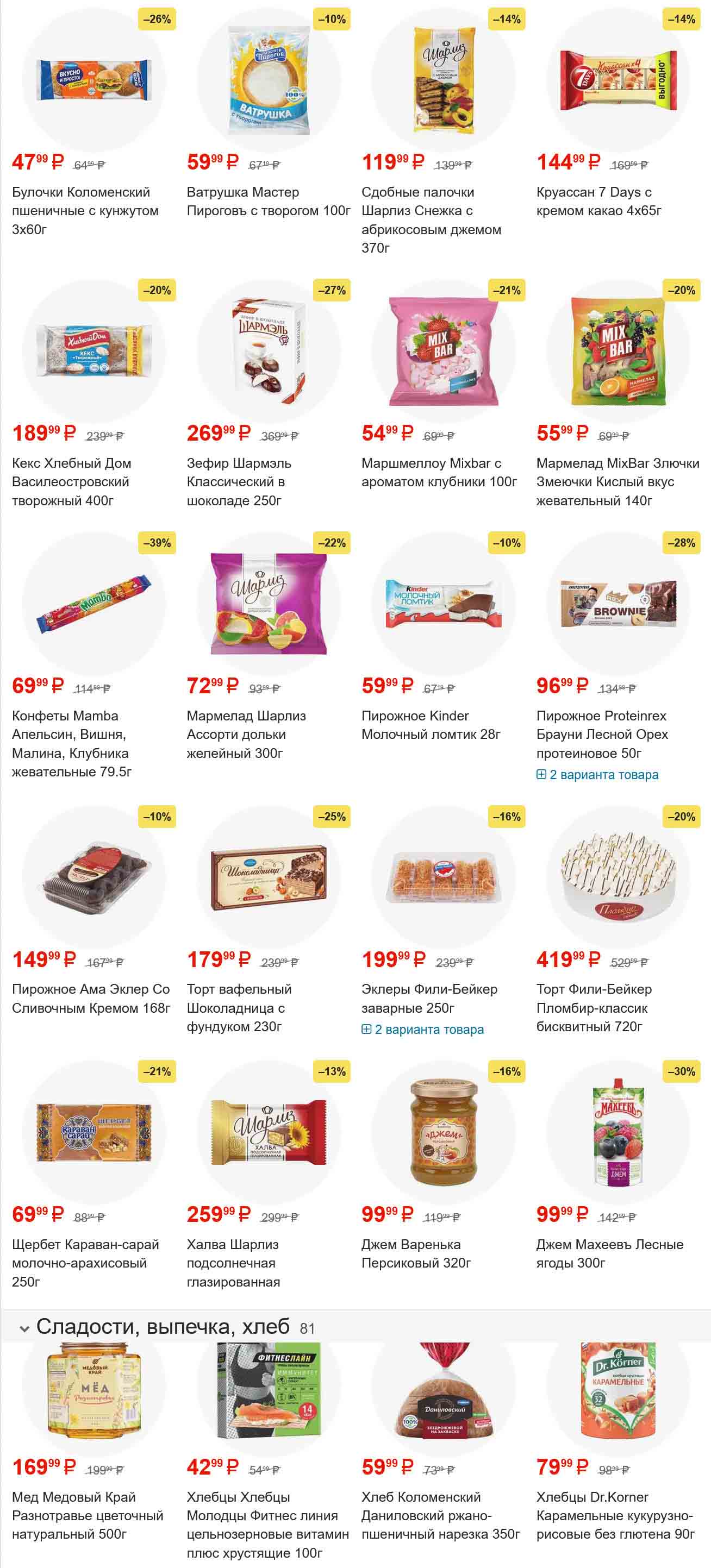View Мармелад MixBar Злючки Змеючки item
Image resolution: width=711 pixels, height=1568 pixels.
pos(618,481)
